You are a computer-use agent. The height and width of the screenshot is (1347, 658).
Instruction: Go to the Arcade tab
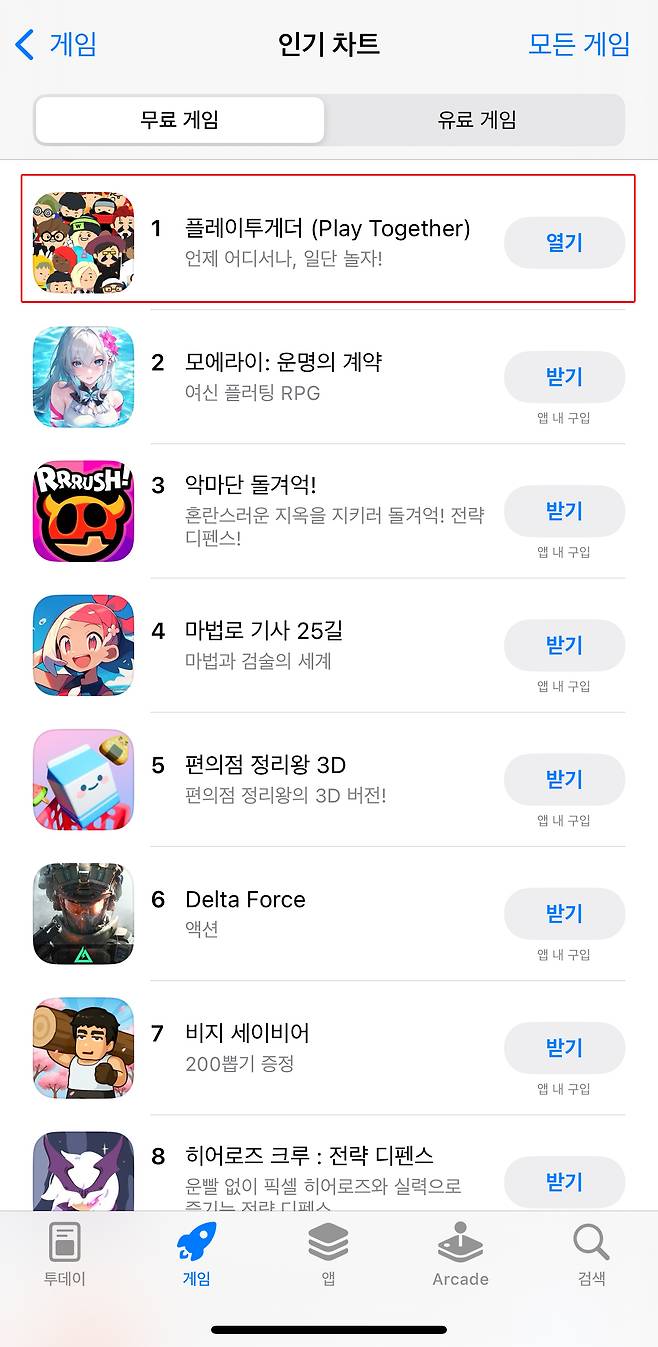[x=460, y=1255]
